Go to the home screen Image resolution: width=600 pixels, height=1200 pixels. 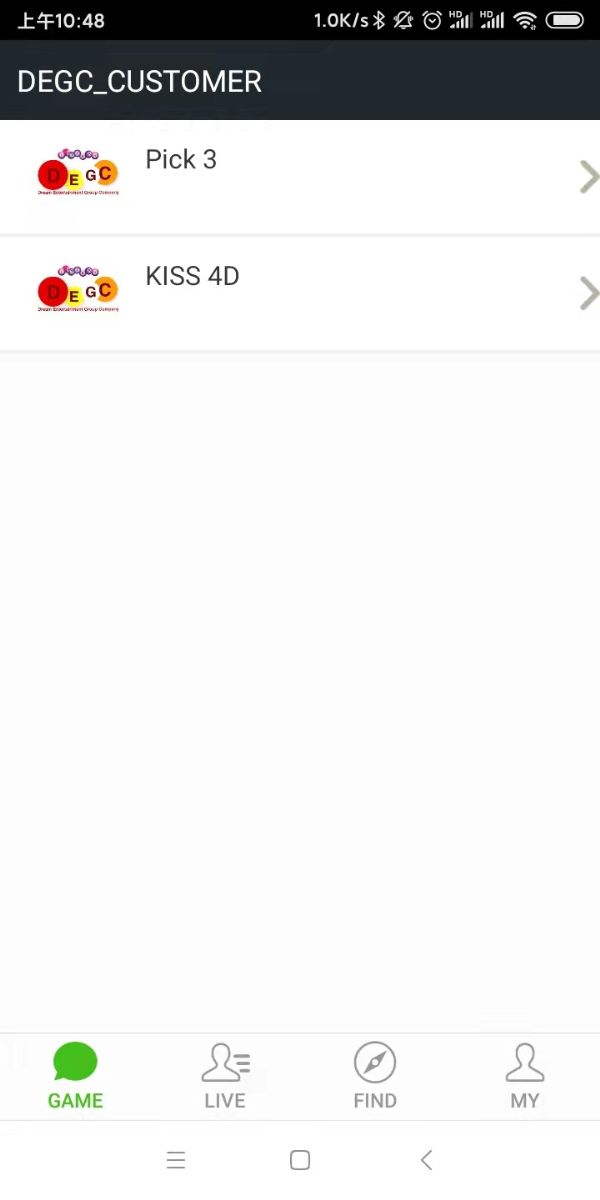[299, 1160]
